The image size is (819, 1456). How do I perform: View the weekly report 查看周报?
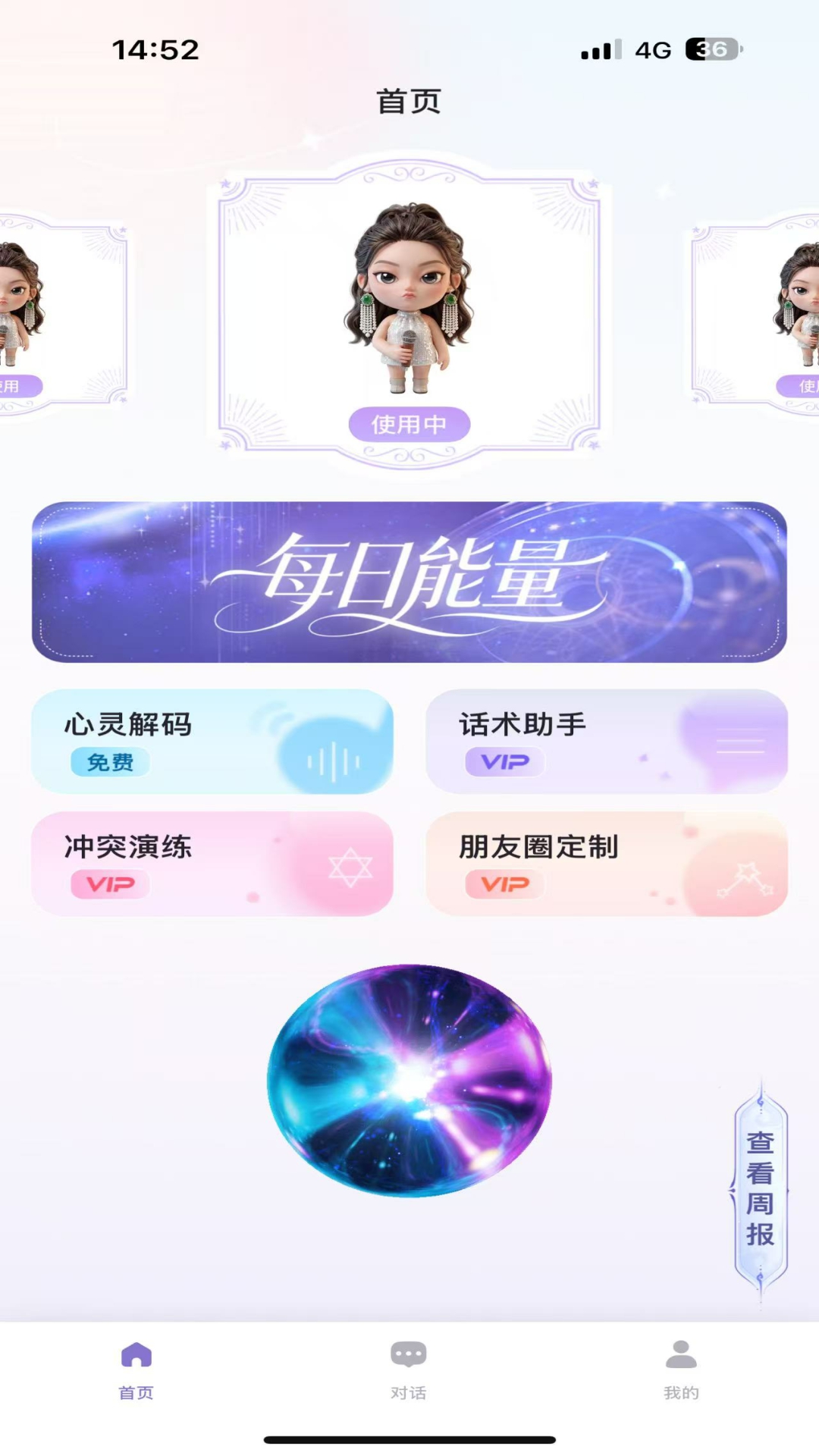pos(761,1188)
